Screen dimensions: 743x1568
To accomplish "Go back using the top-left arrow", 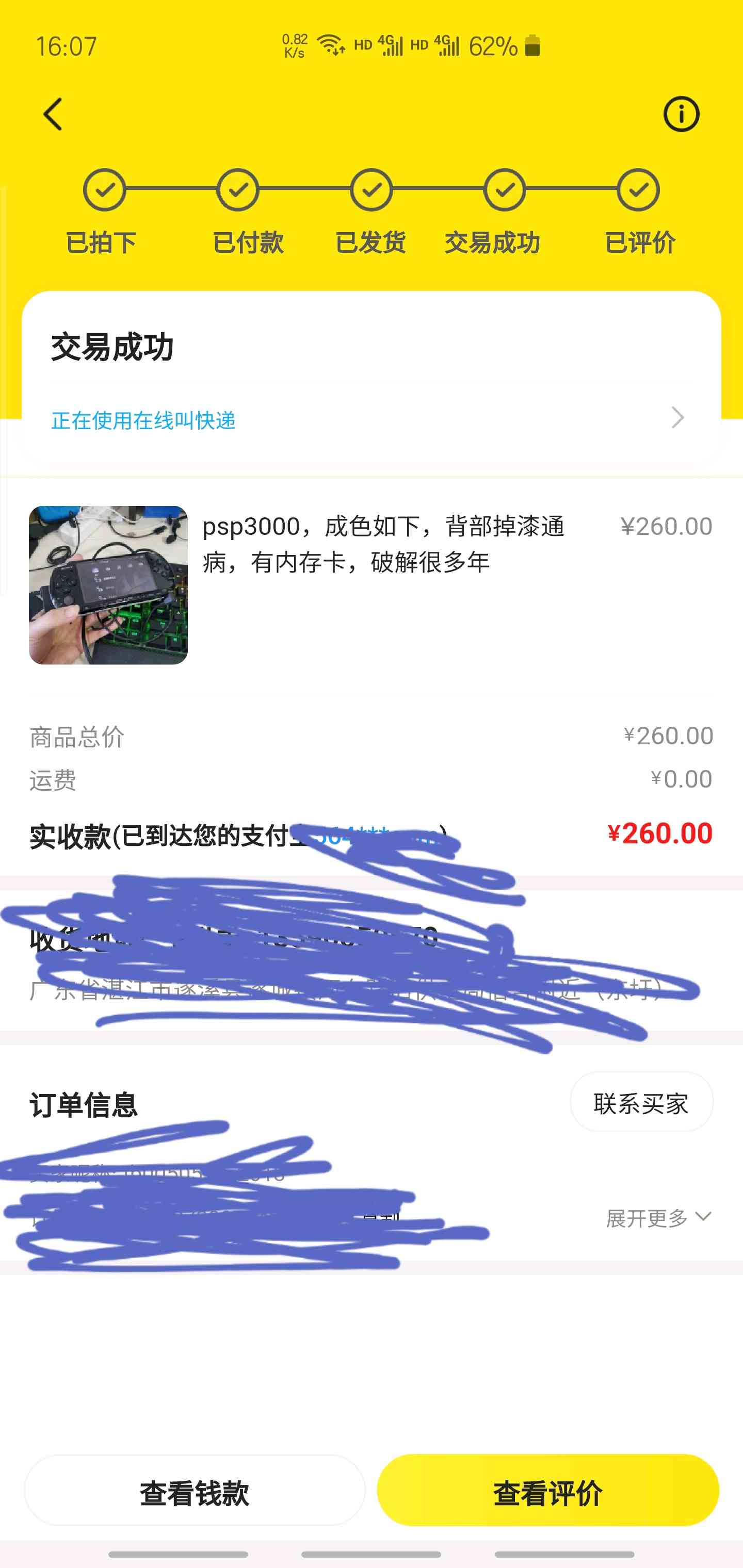I will 53,115.
